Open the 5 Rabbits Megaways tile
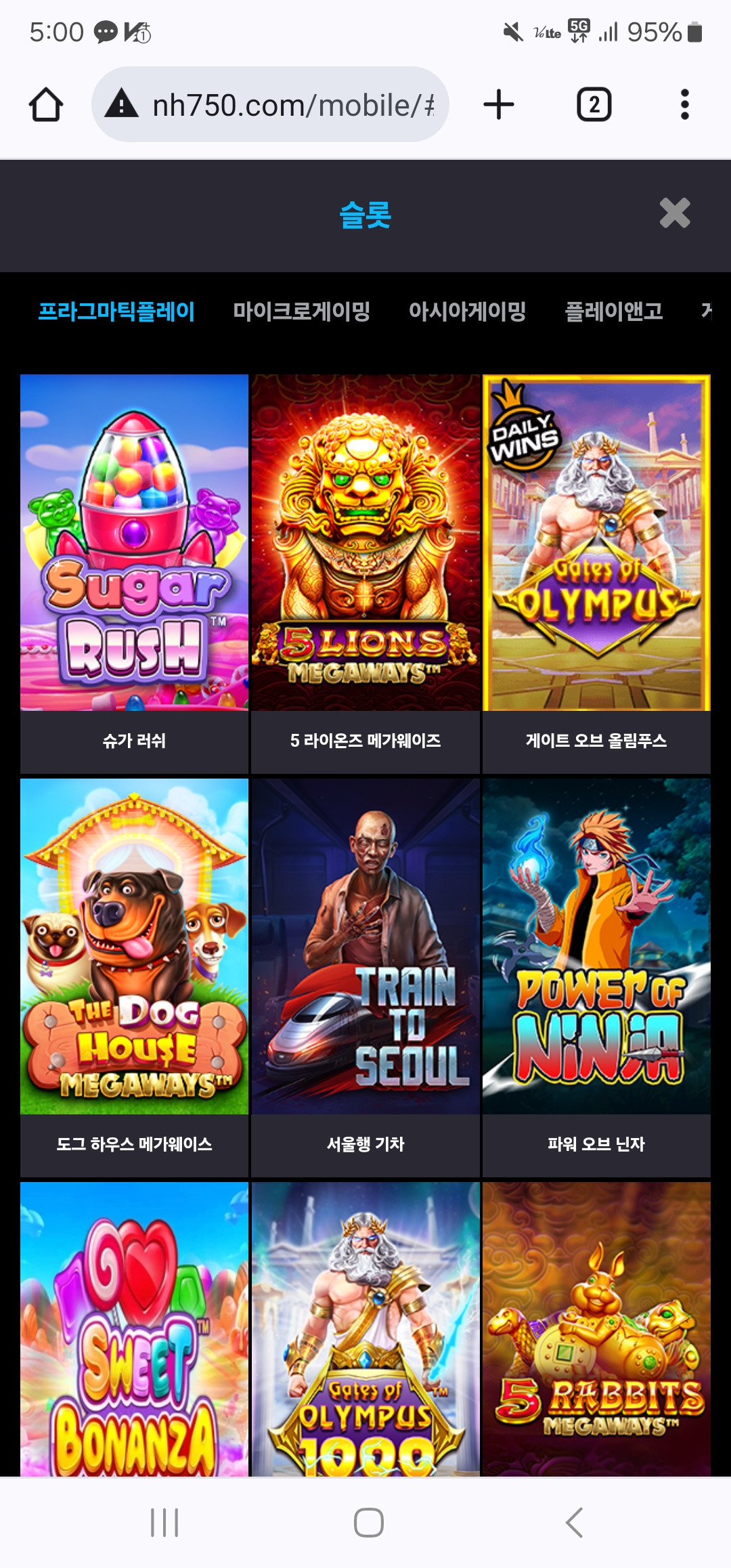 point(596,1327)
